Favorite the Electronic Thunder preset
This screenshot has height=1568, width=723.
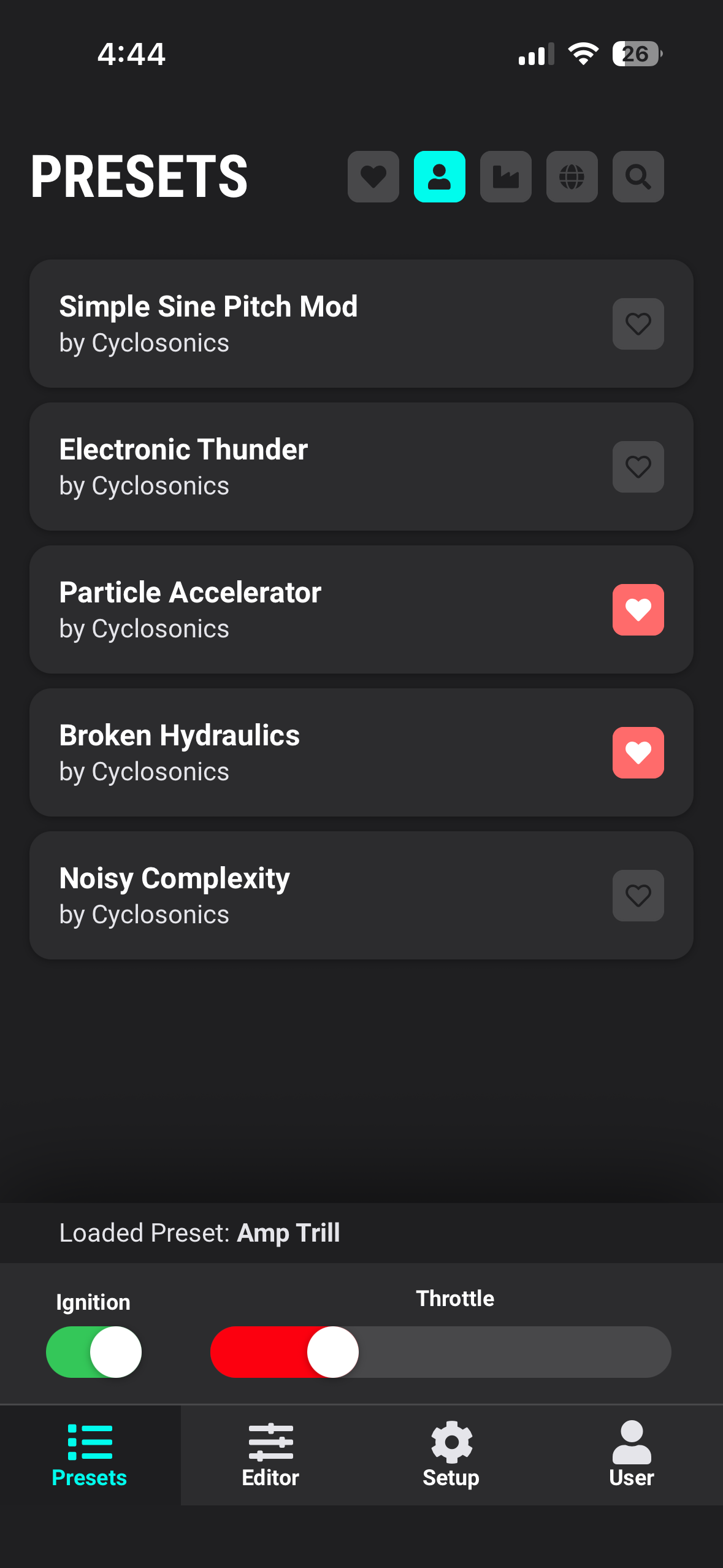638,466
